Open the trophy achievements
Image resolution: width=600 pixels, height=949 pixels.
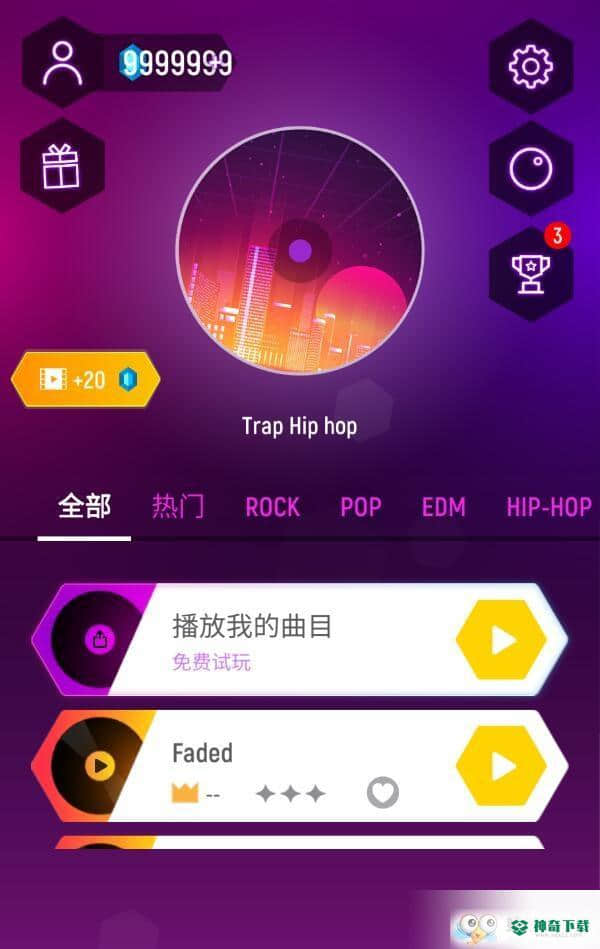tap(530, 272)
